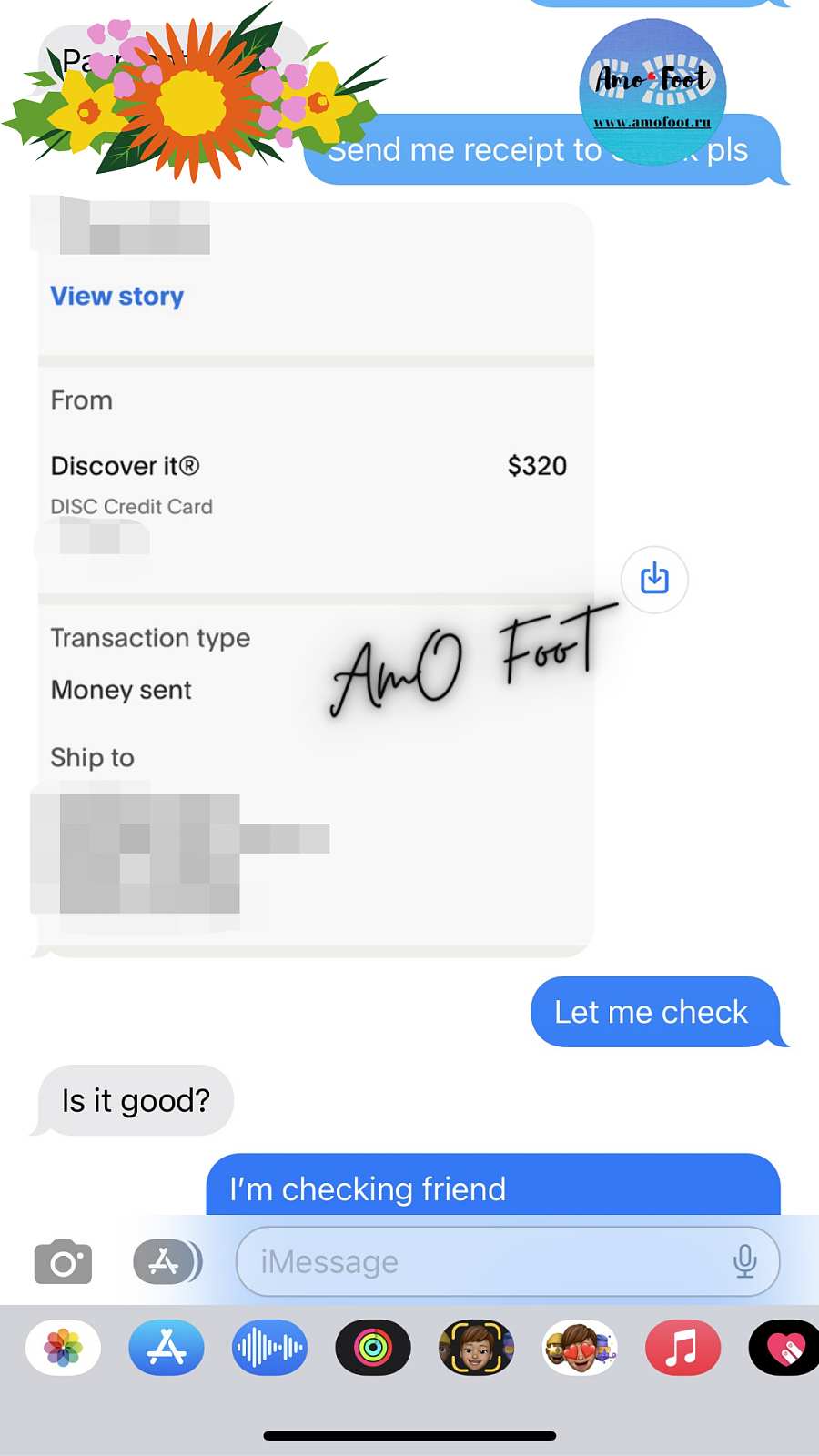This screenshot has height=1456, width=819.
Task: Open the Memoji app in the drawer
Action: click(x=476, y=1347)
